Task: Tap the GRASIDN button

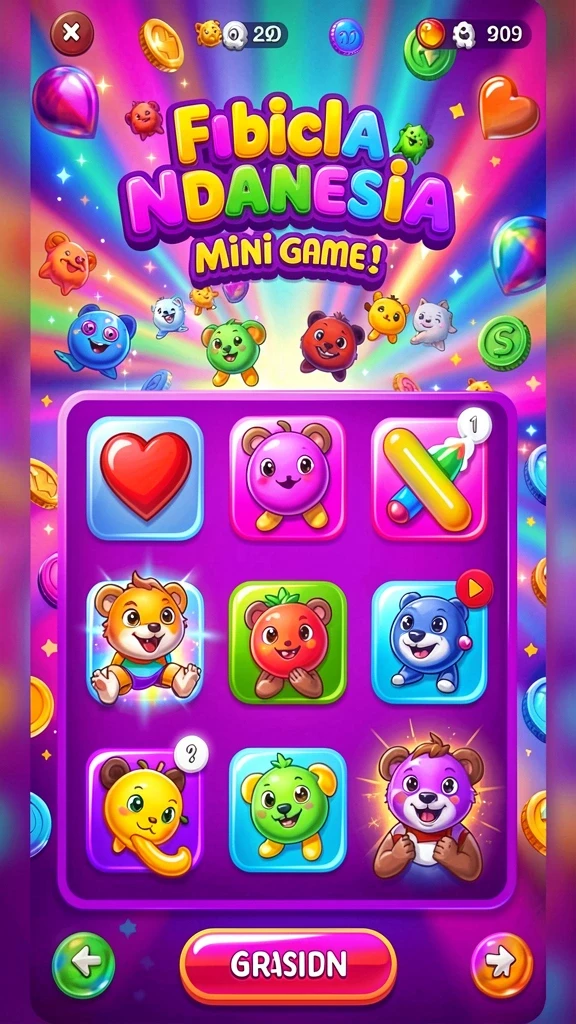Action: pos(288,964)
